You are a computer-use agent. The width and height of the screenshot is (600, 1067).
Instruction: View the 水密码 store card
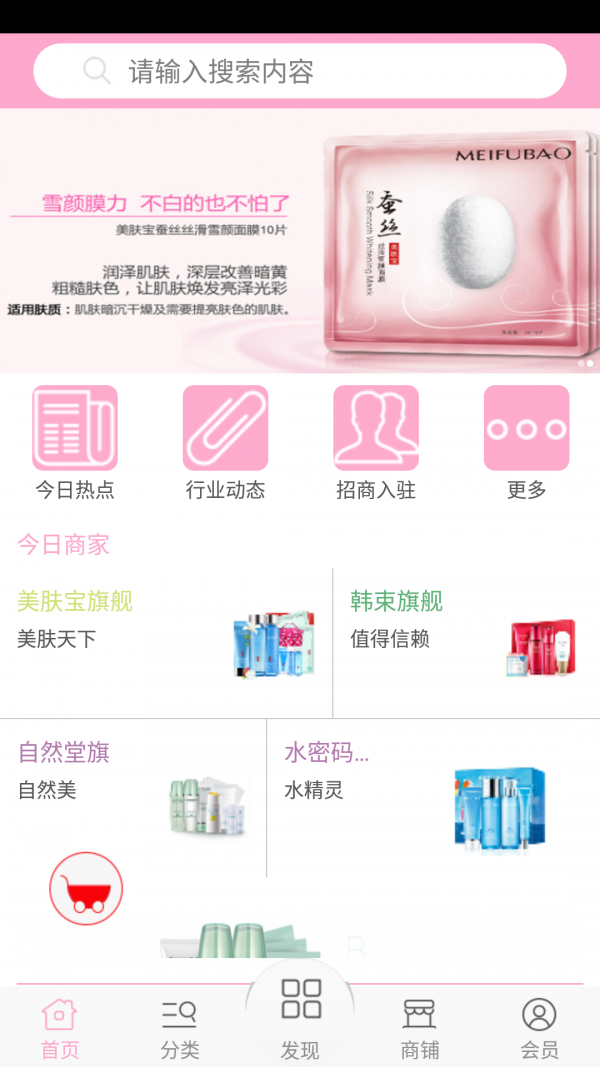(433, 797)
